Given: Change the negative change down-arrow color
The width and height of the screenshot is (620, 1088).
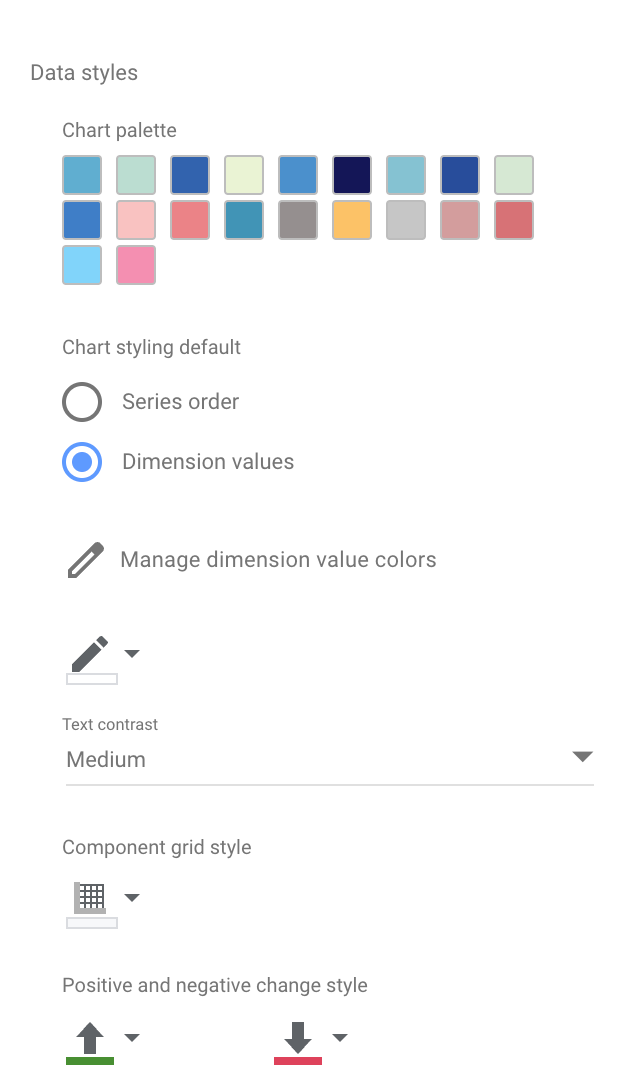Looking at the screenshot, I should 311,1039.
